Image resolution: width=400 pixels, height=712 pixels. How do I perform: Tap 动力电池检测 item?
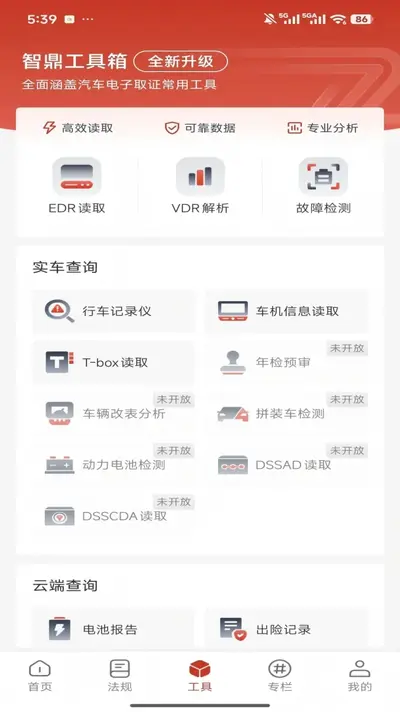[x=114, y=465]
